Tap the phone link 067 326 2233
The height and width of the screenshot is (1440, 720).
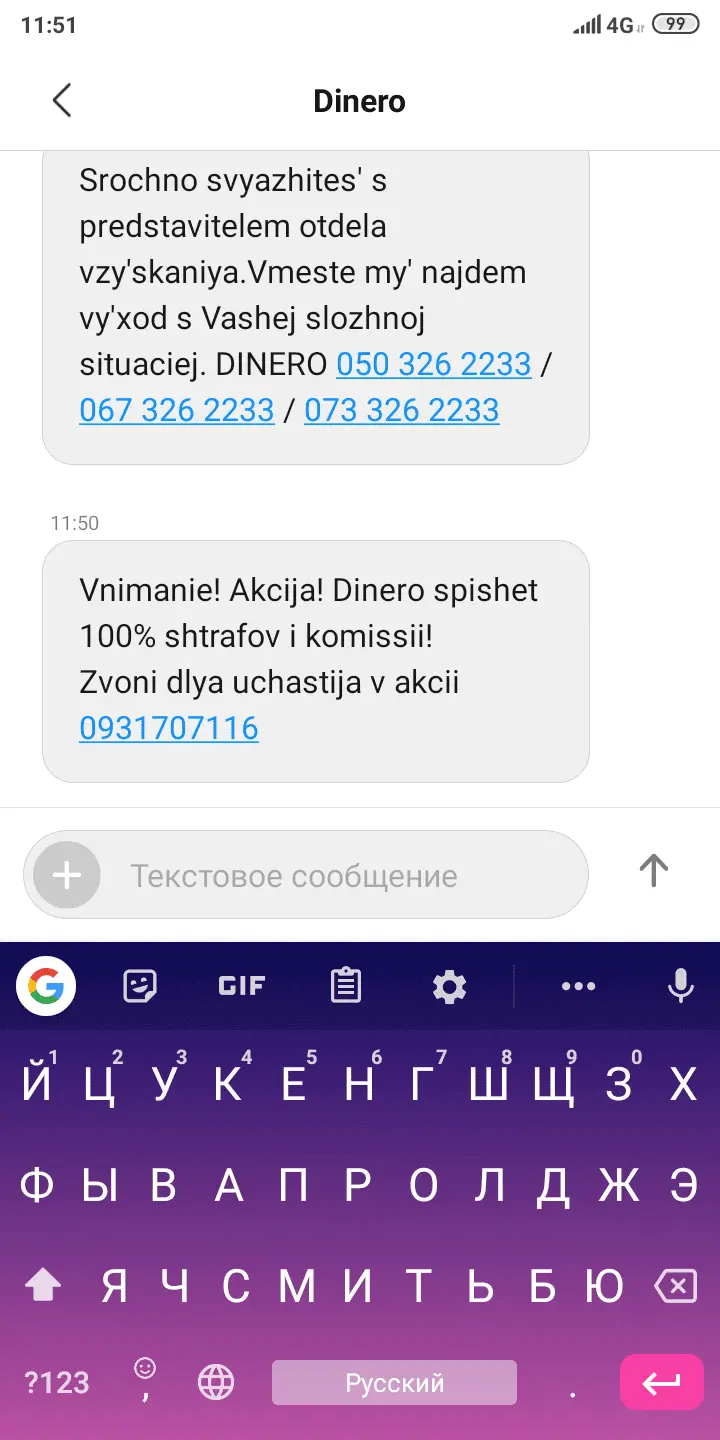click(177, 410)
